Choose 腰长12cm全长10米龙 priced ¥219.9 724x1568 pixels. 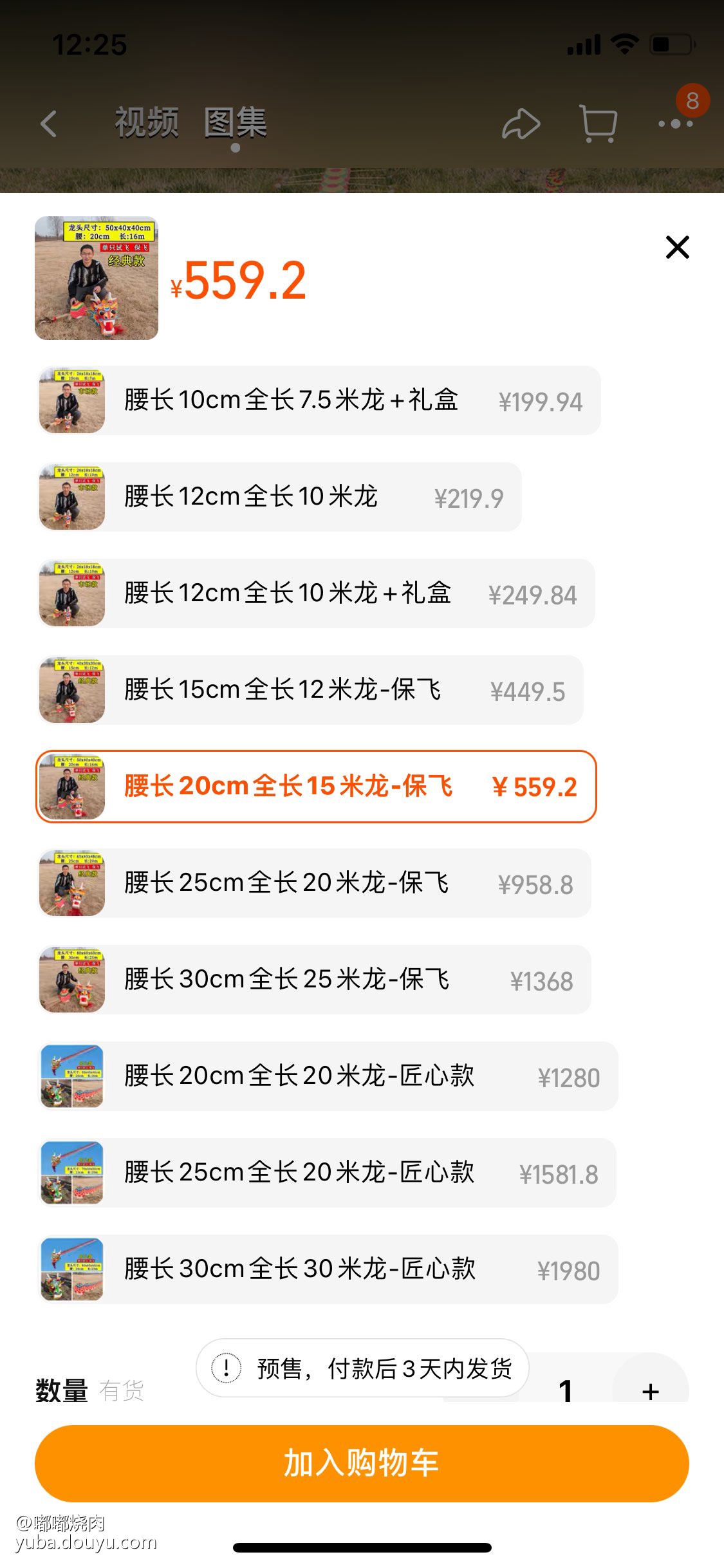[279, 497]
